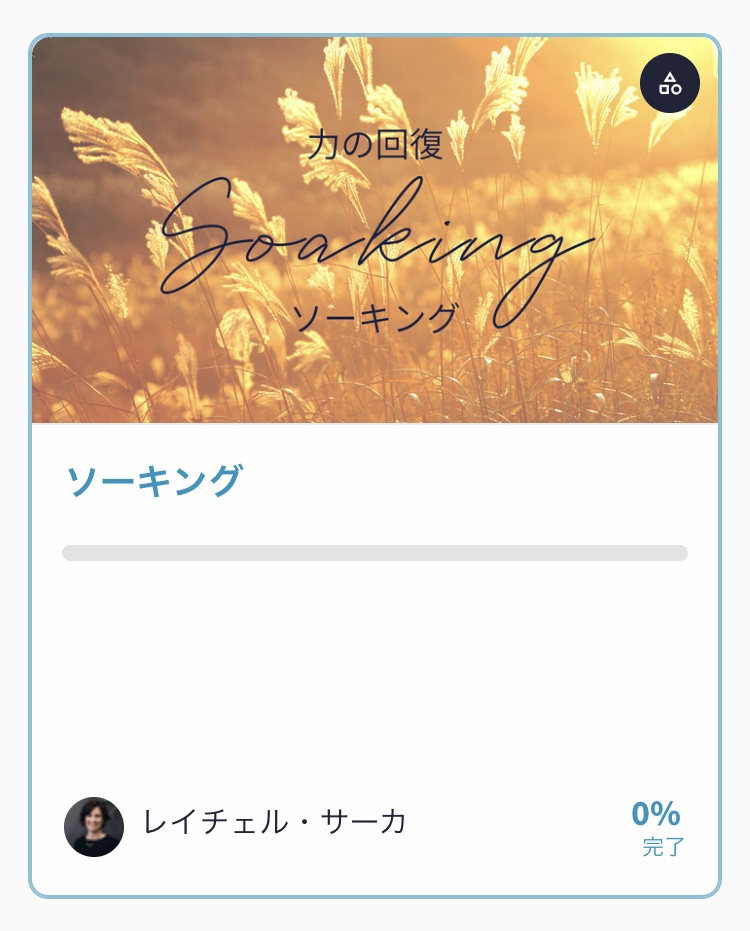
Task: Open the ソーキング title link
Action: [154, 481]
